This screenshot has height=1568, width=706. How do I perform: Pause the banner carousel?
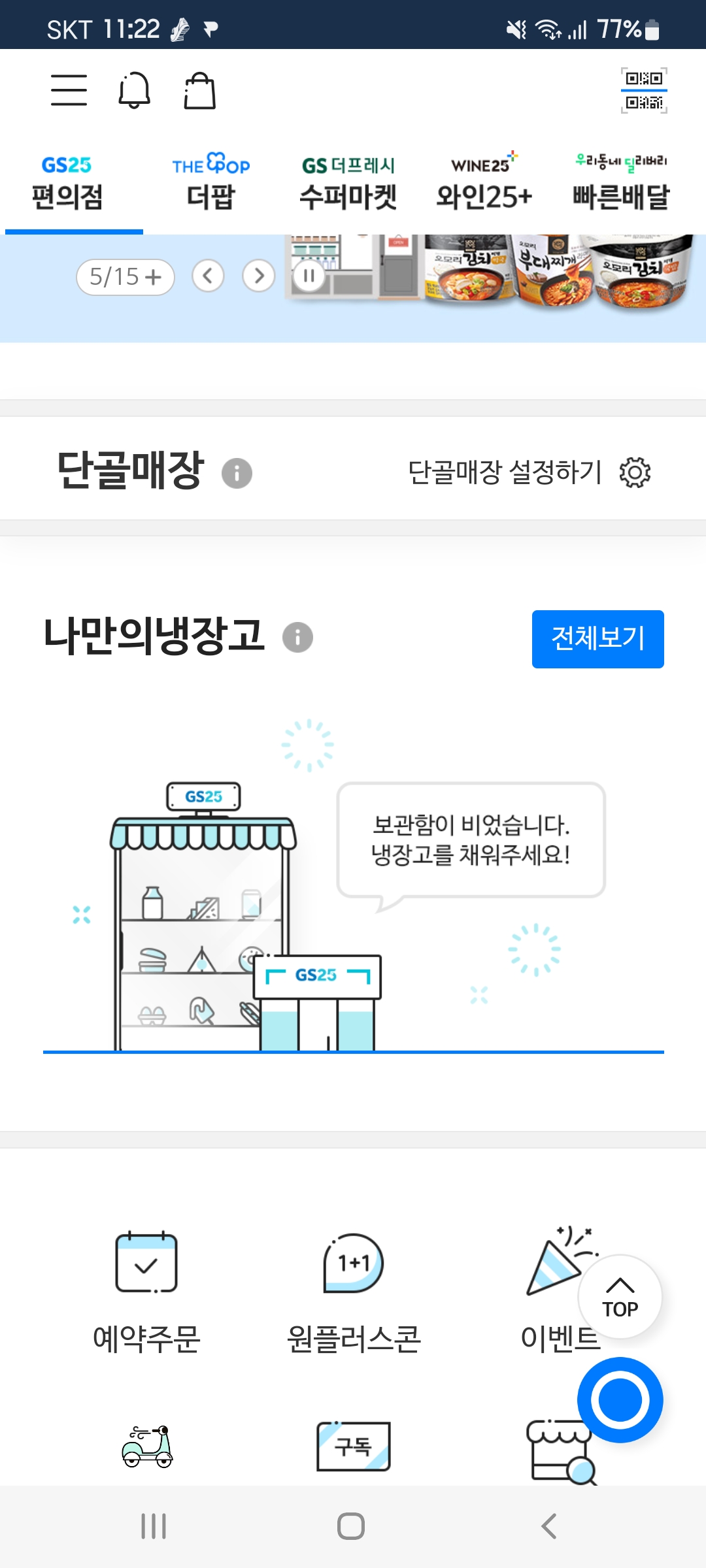[309, 277]
